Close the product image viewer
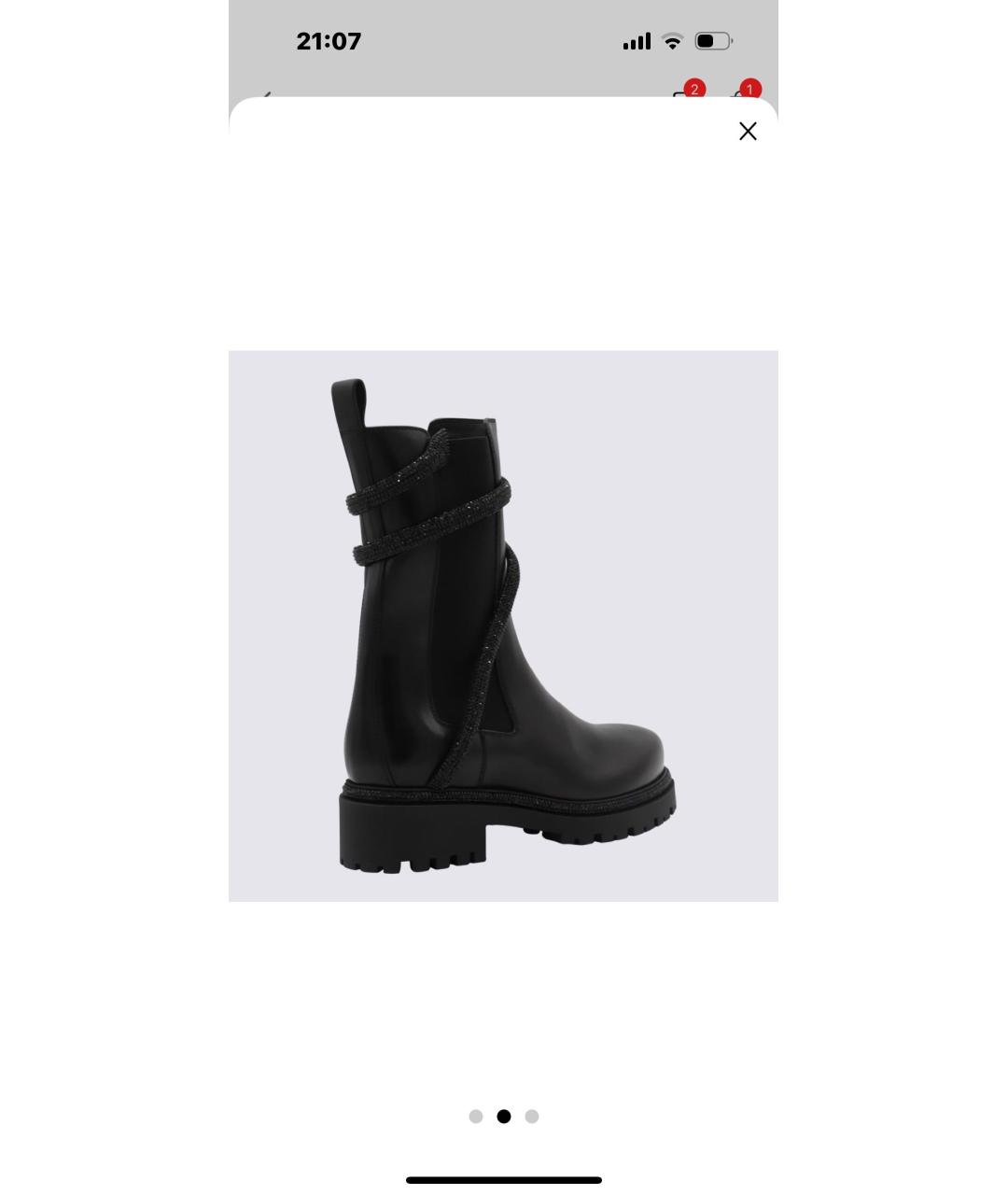This screenshot has height=1195, width=1008. pyautogui.click(x=748, y=132)
